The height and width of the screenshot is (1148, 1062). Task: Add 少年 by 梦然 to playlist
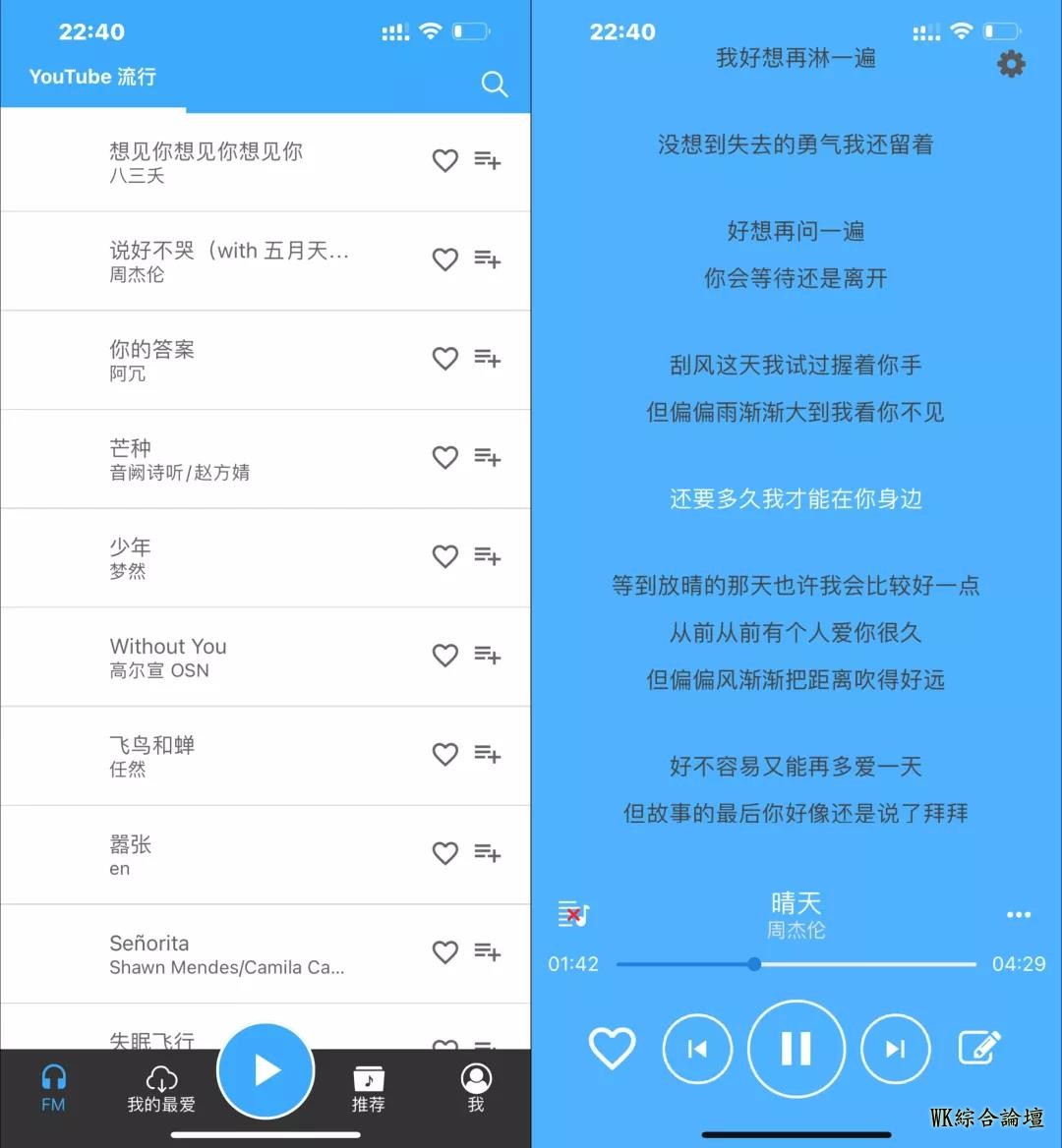click(x=488, y=556)
